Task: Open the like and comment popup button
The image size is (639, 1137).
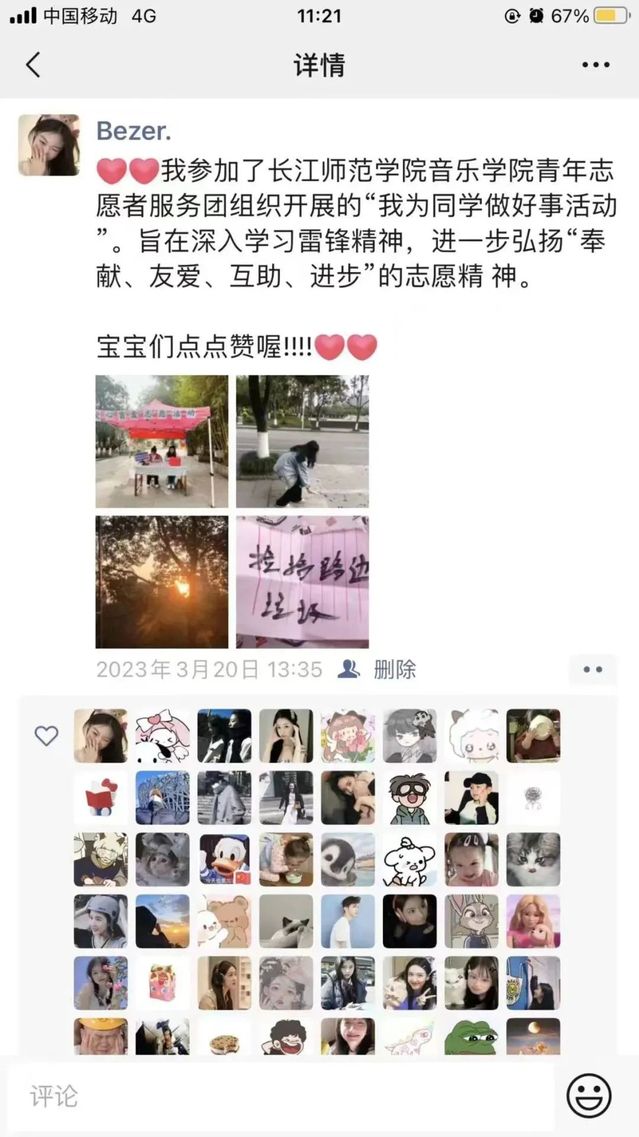Action: pos(592,669)
